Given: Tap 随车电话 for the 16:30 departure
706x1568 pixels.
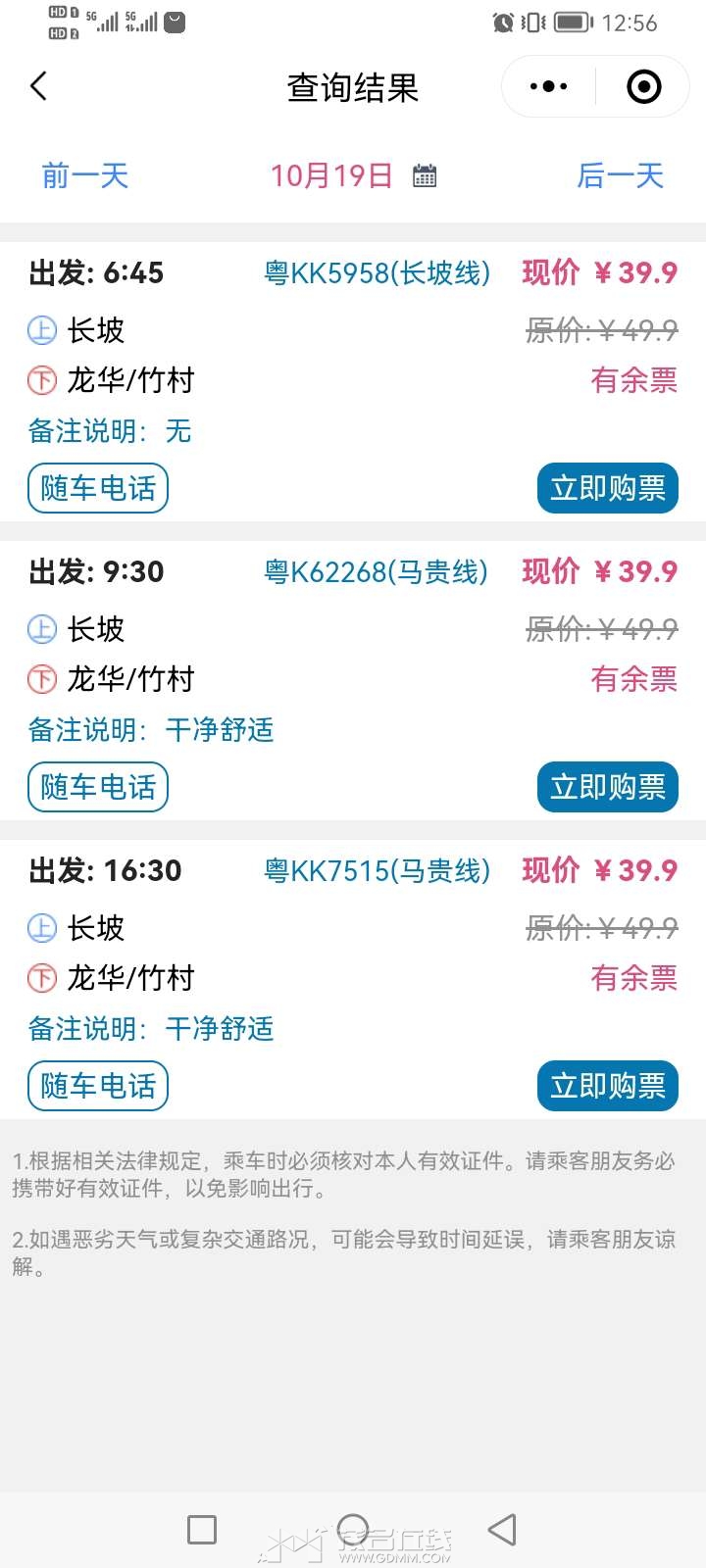Looking at the screenshot, I should click(98, 1086).
